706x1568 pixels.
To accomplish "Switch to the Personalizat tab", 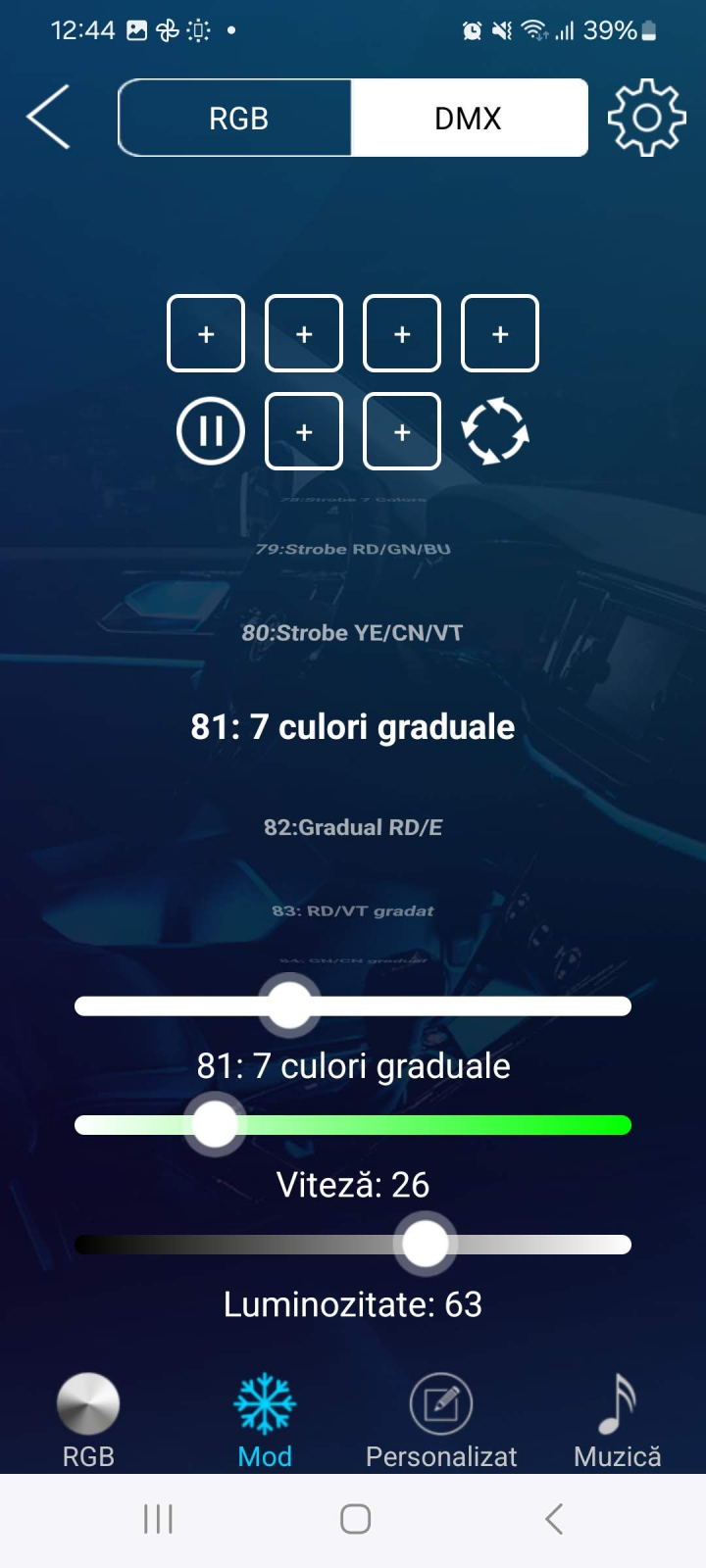I will 441,1421.
